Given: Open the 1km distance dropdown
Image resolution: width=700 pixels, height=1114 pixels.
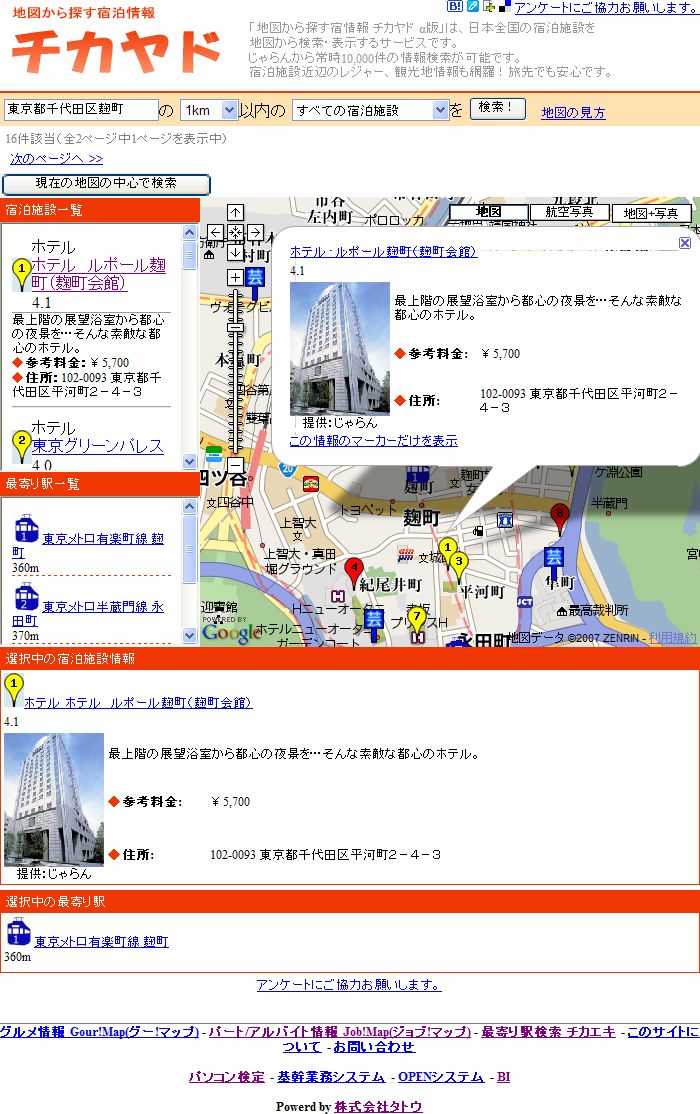Looking at the screenshot, I should pos(211,110).
